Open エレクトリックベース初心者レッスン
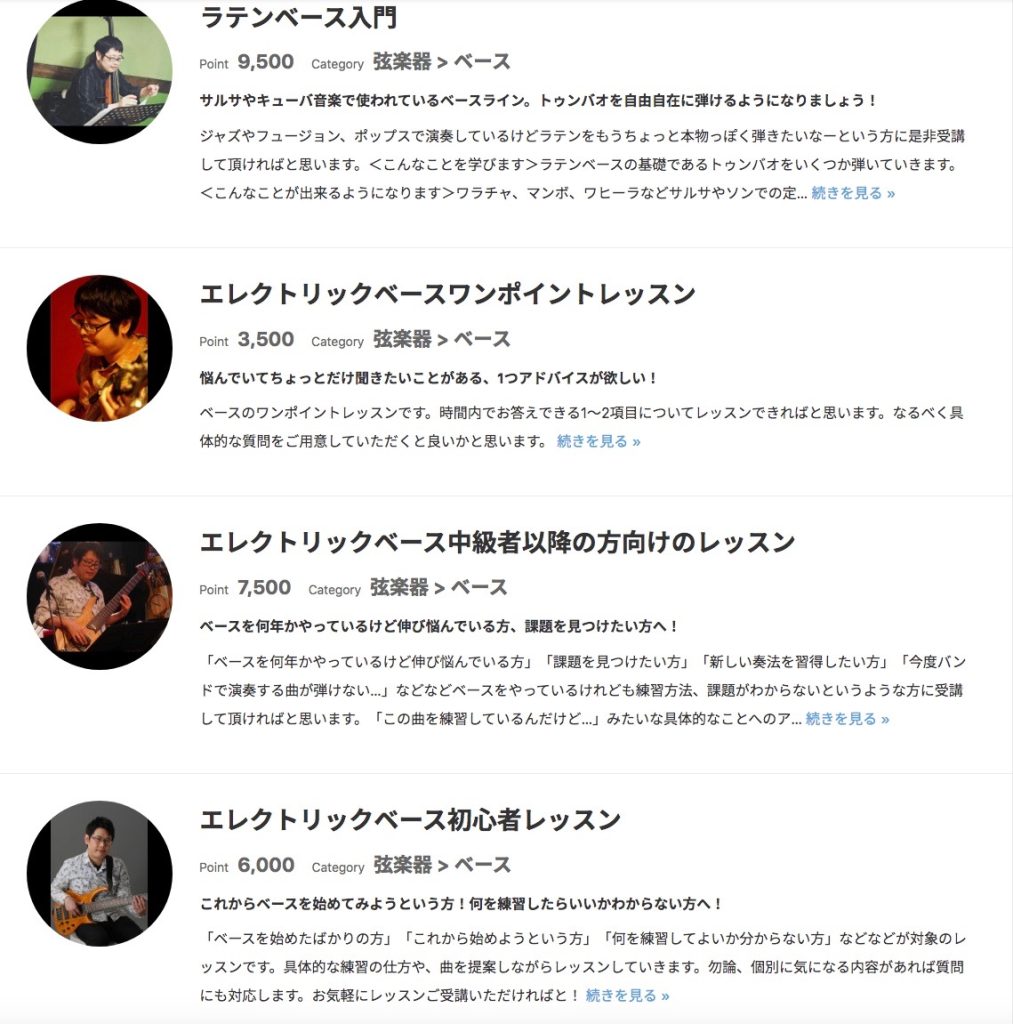Viewport: 1013px width, 1024px height. pos(410,820)
